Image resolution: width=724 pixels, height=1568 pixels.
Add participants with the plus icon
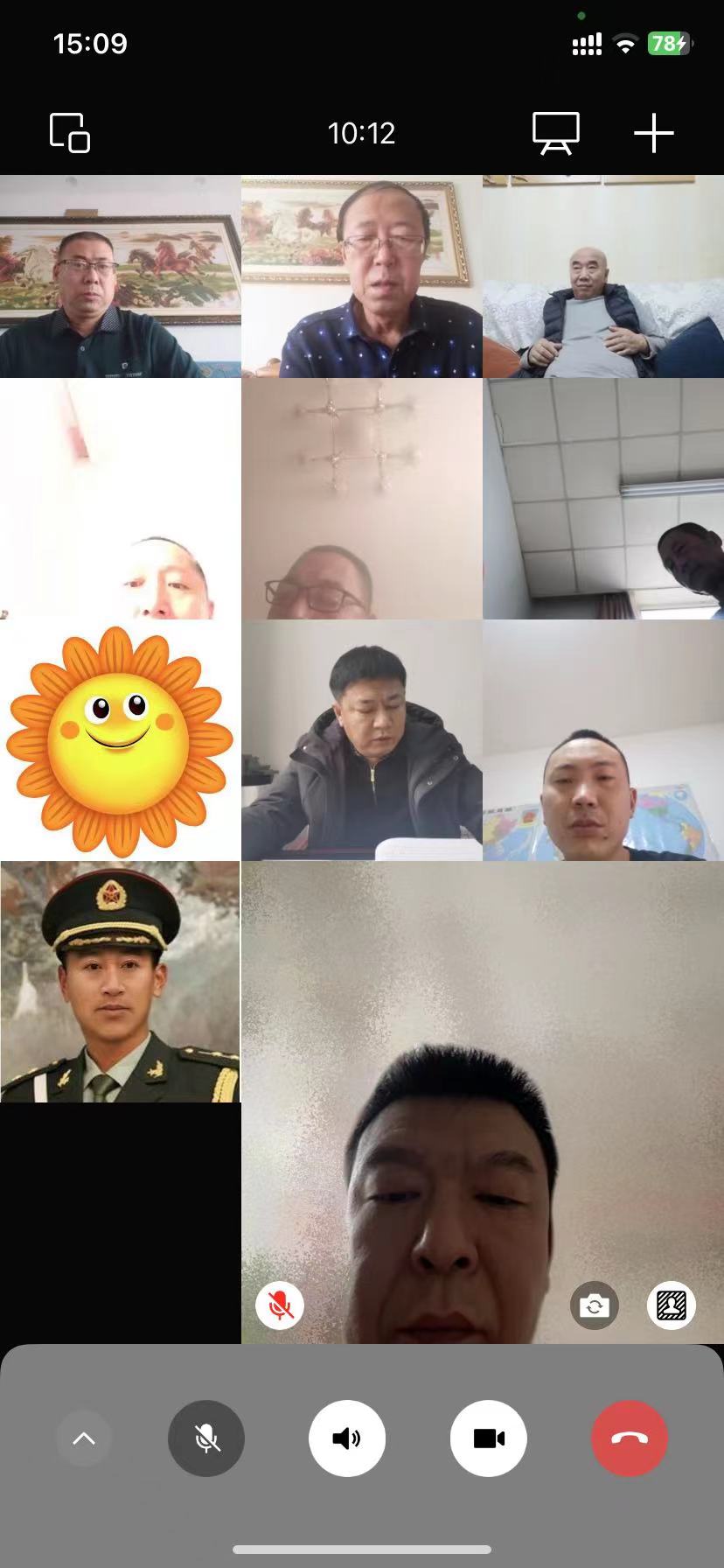coord(654,133)
